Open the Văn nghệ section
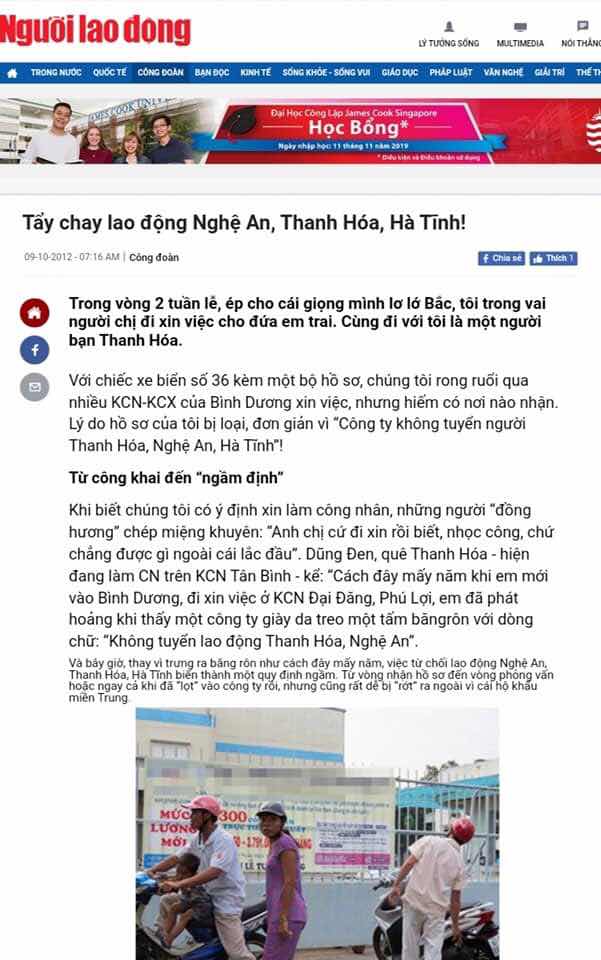Image resolution: width=601 pixels, height=960 pixels. [504, 73]
